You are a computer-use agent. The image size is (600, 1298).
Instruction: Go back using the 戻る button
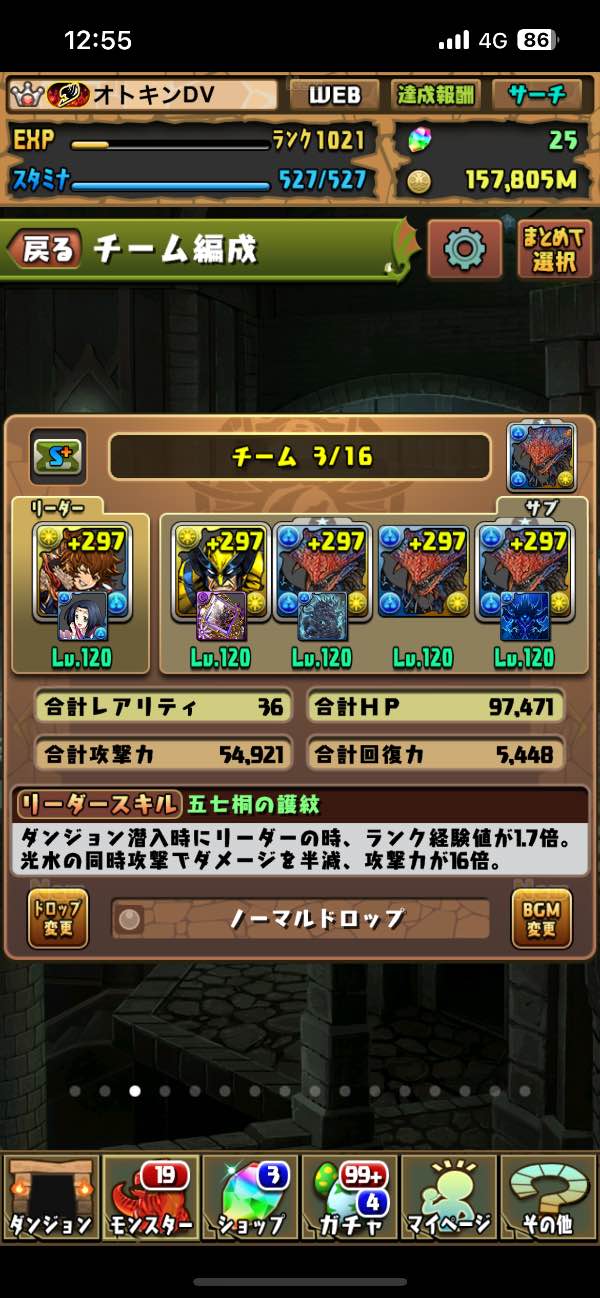pyautogui.click(x=47, y=250)
